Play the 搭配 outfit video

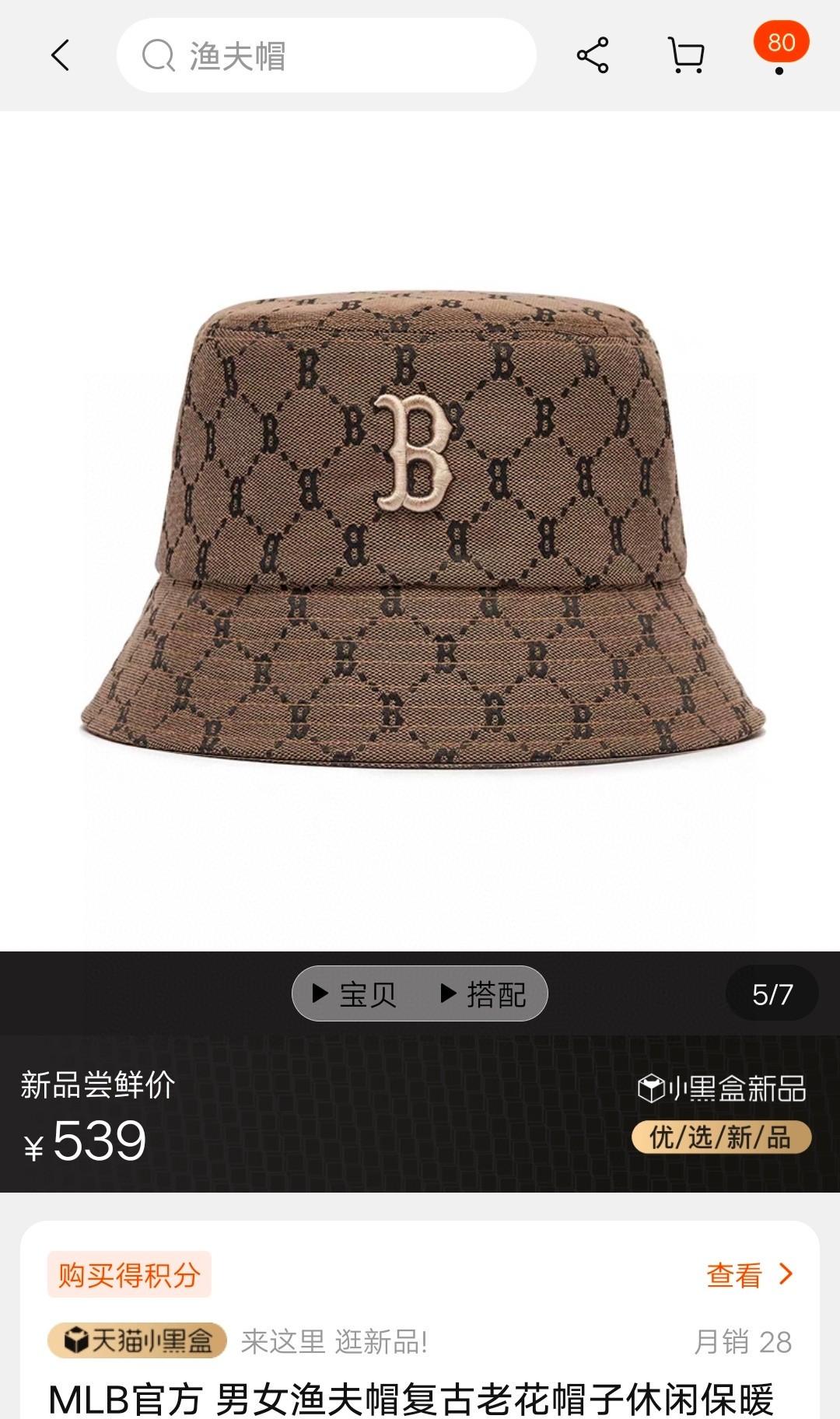(x=484, y=993)
